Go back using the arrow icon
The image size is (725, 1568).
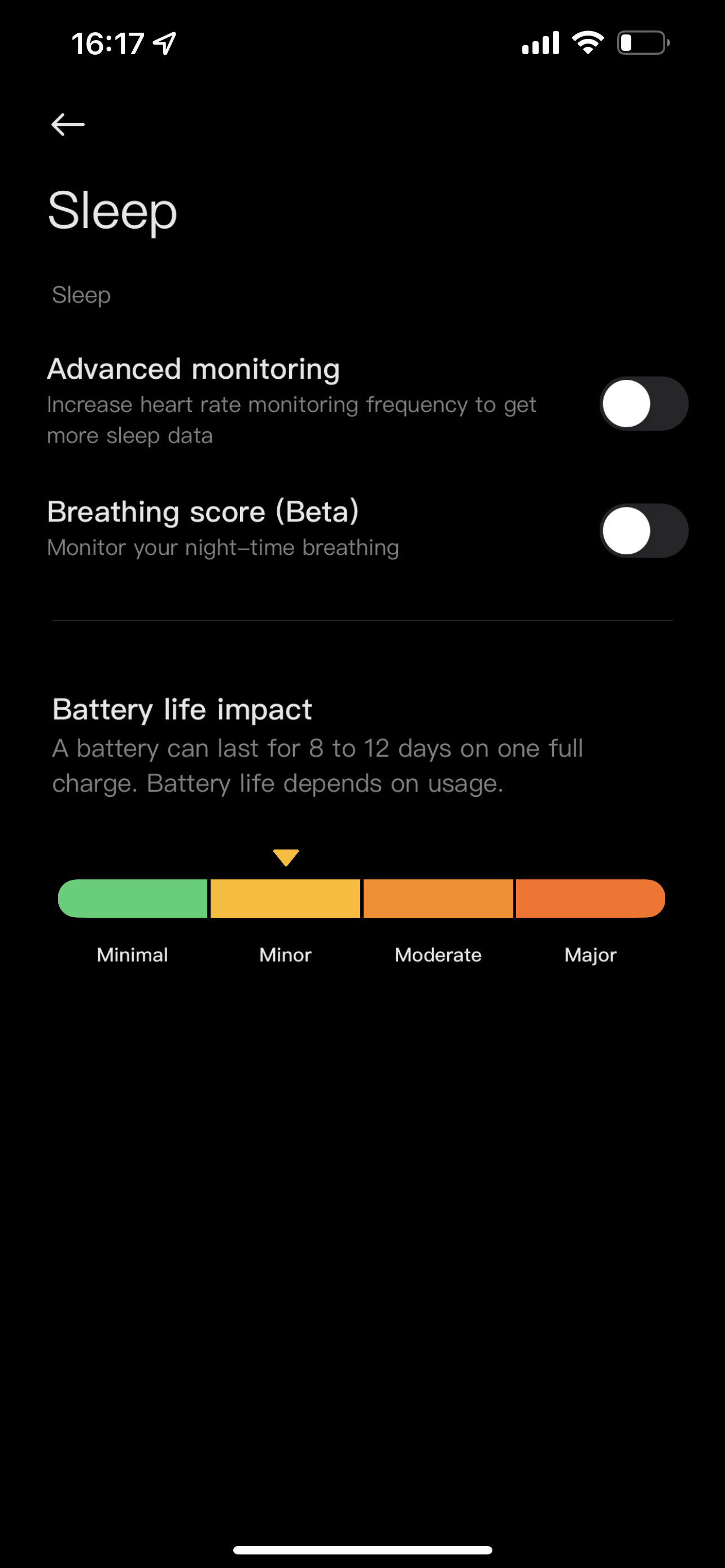(x=68, y=124)
